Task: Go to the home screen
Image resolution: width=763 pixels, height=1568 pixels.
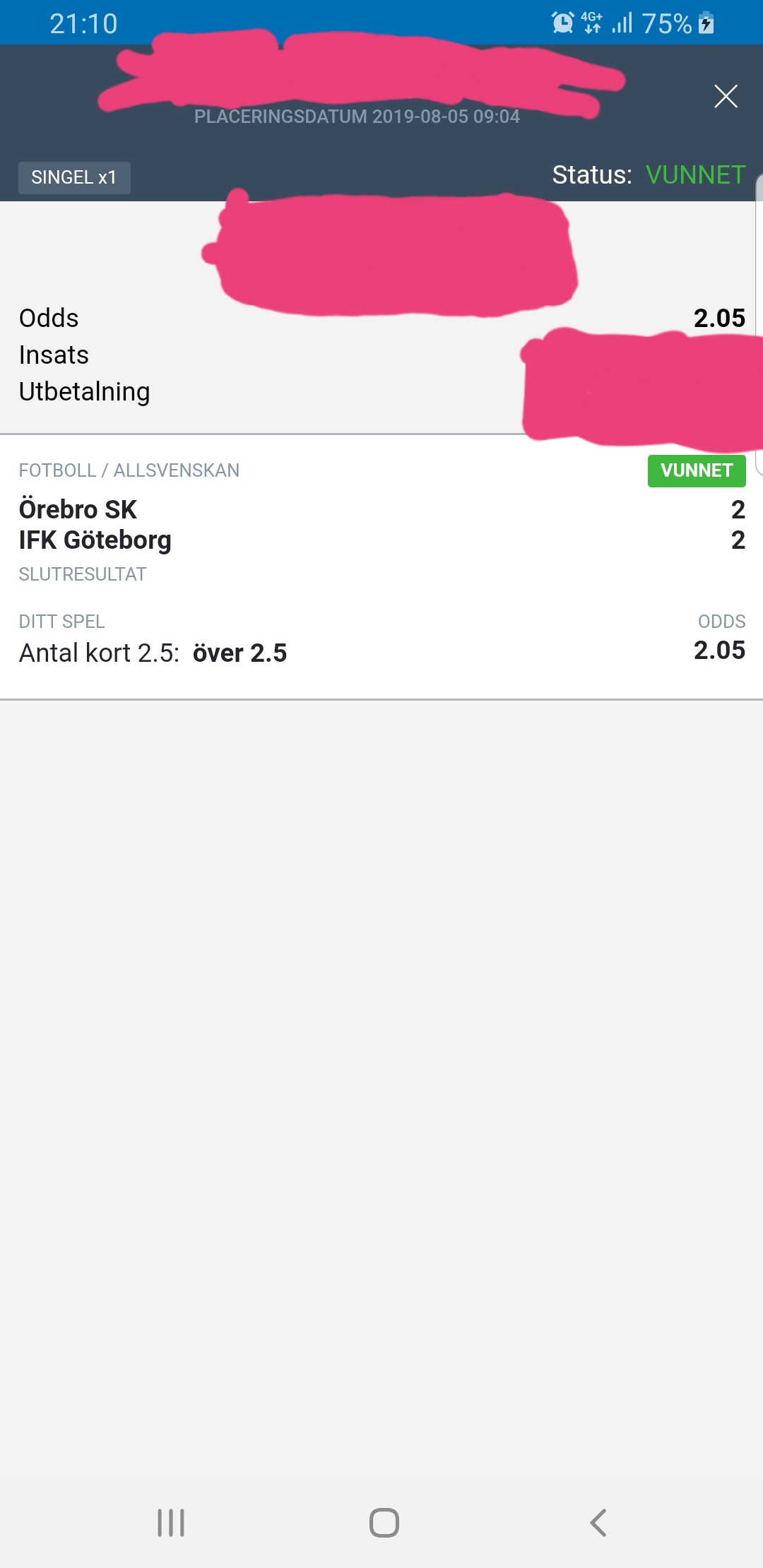Action: [x=384, y=1523]
